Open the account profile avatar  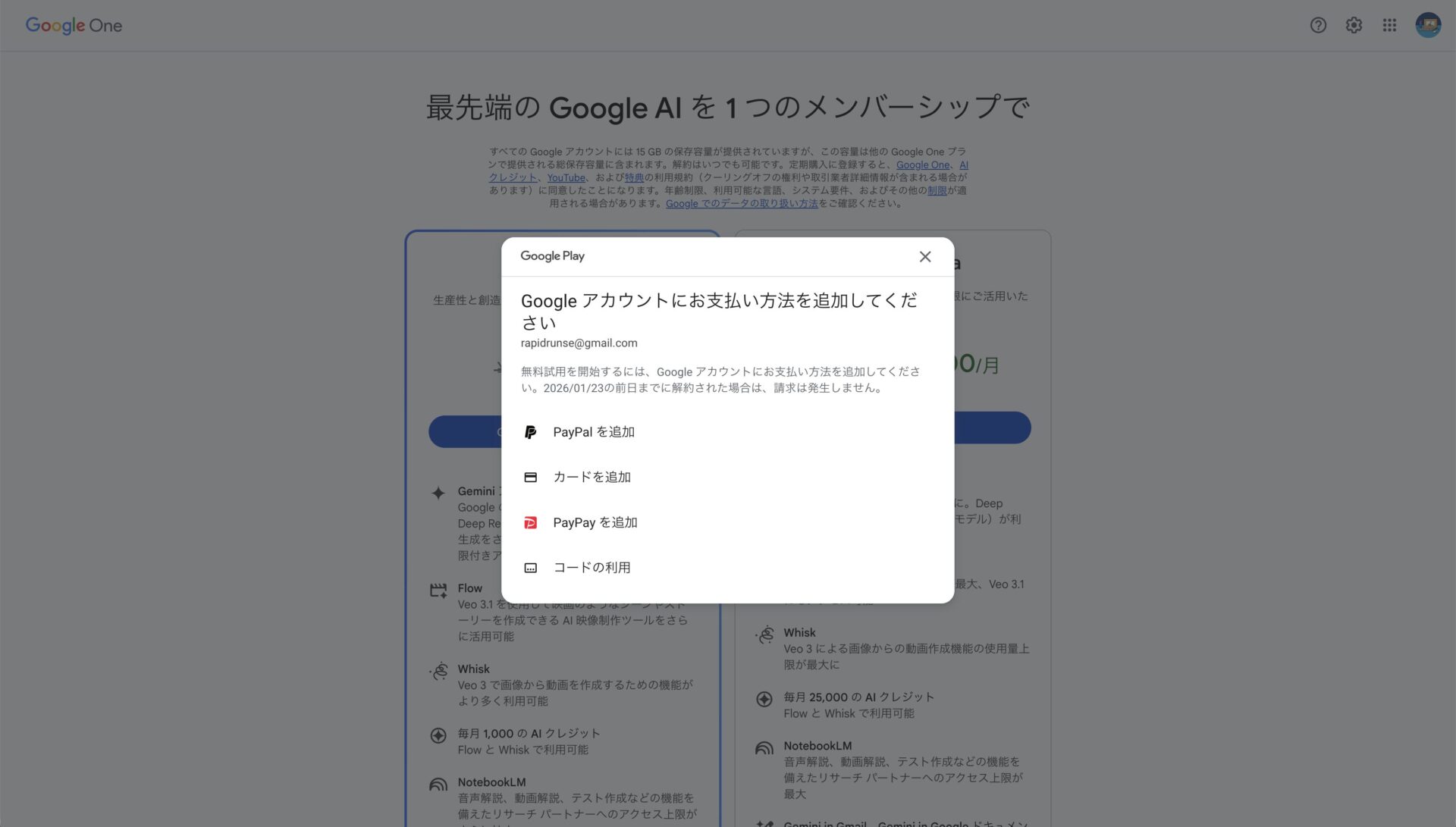pos(1427,25)
